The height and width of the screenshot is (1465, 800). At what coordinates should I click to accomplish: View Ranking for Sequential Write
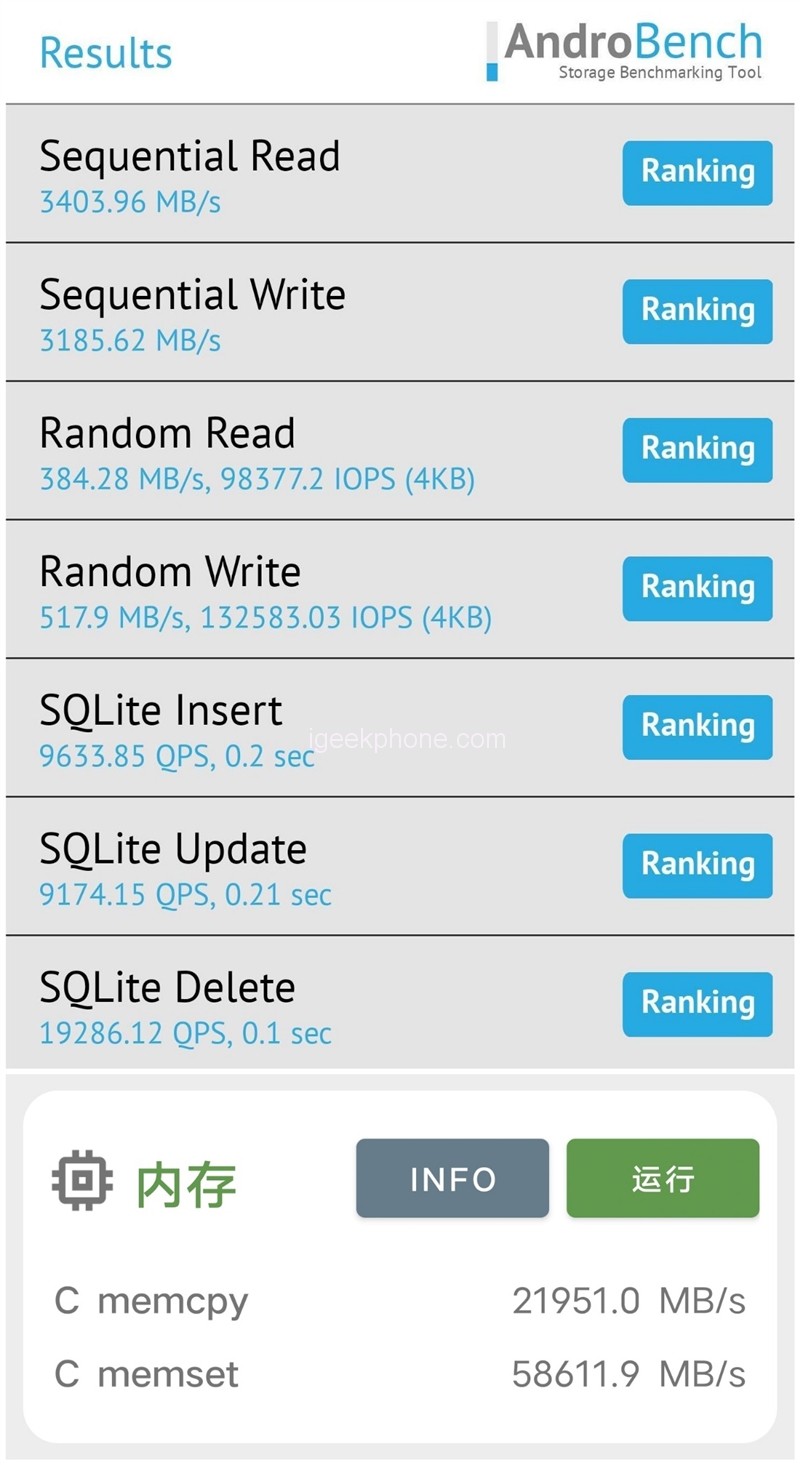[x=697, y=311]
